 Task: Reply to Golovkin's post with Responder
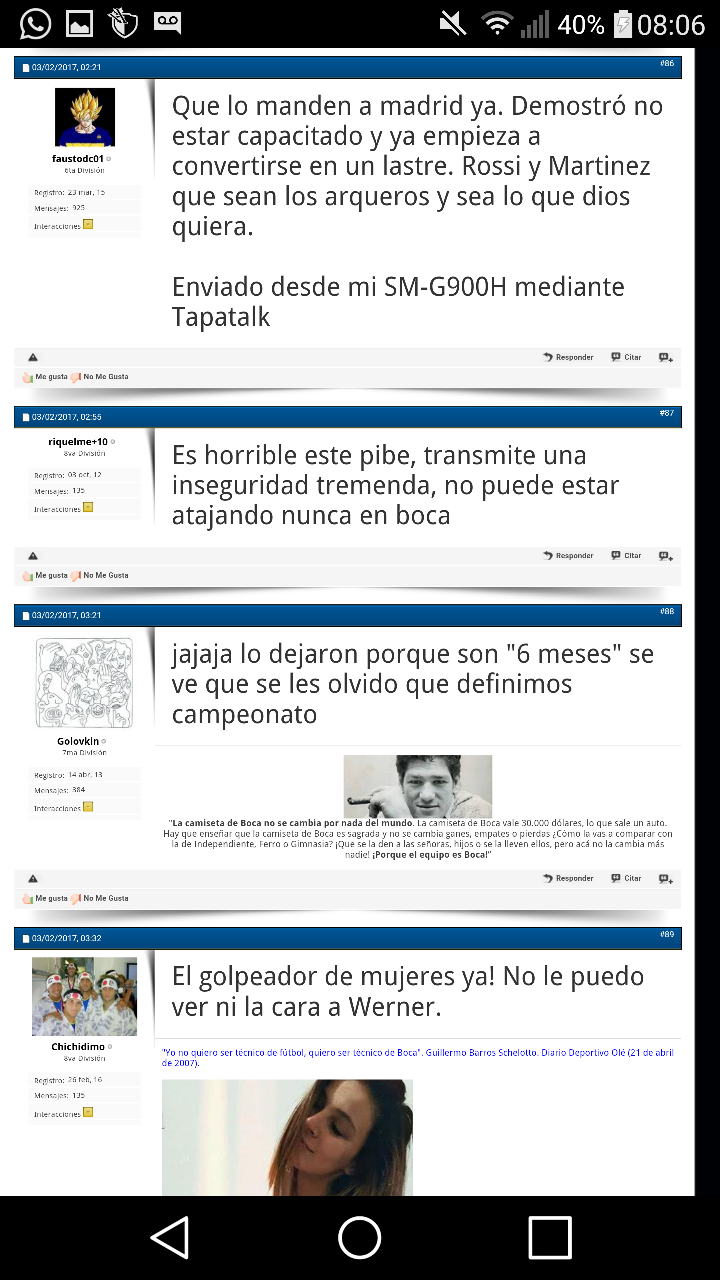(568, 878)
